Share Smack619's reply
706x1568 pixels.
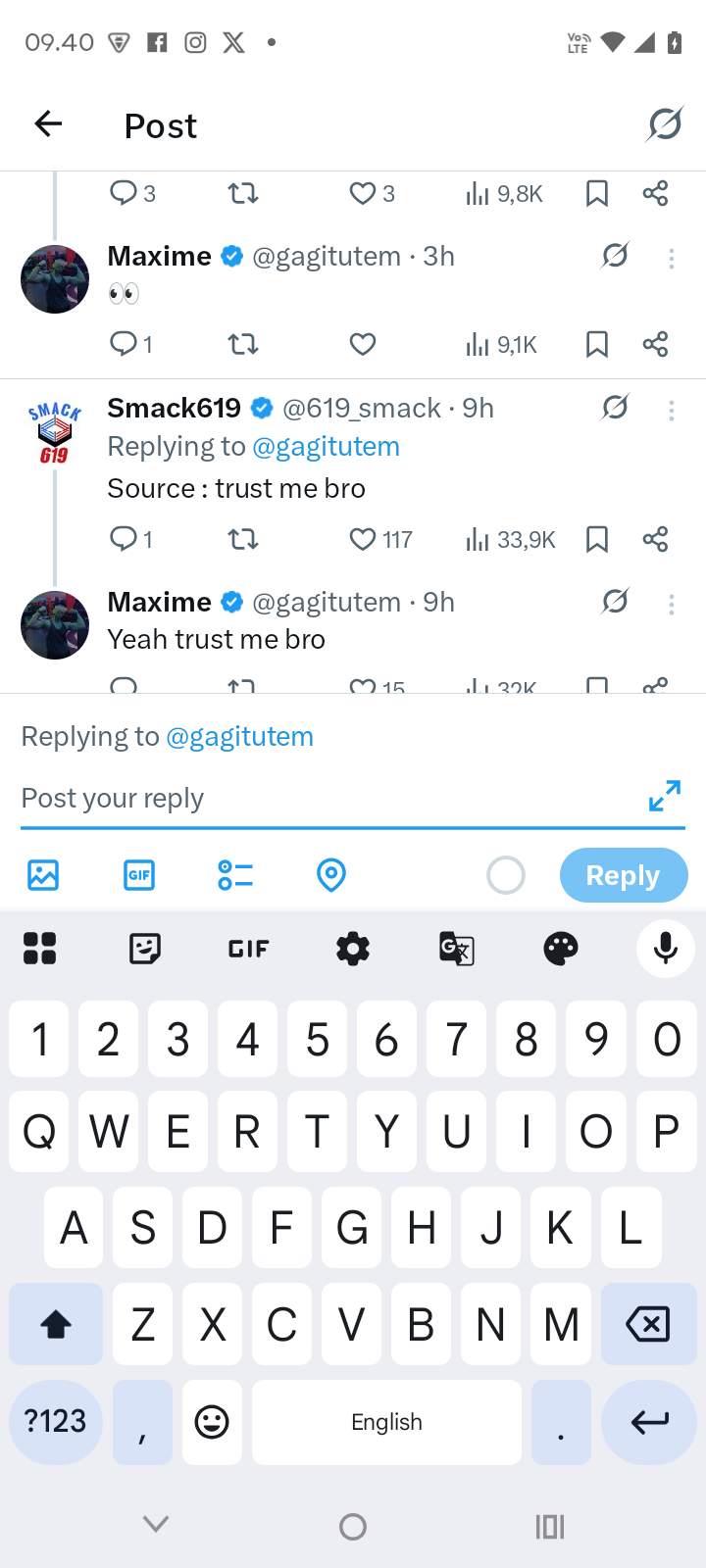655,539
